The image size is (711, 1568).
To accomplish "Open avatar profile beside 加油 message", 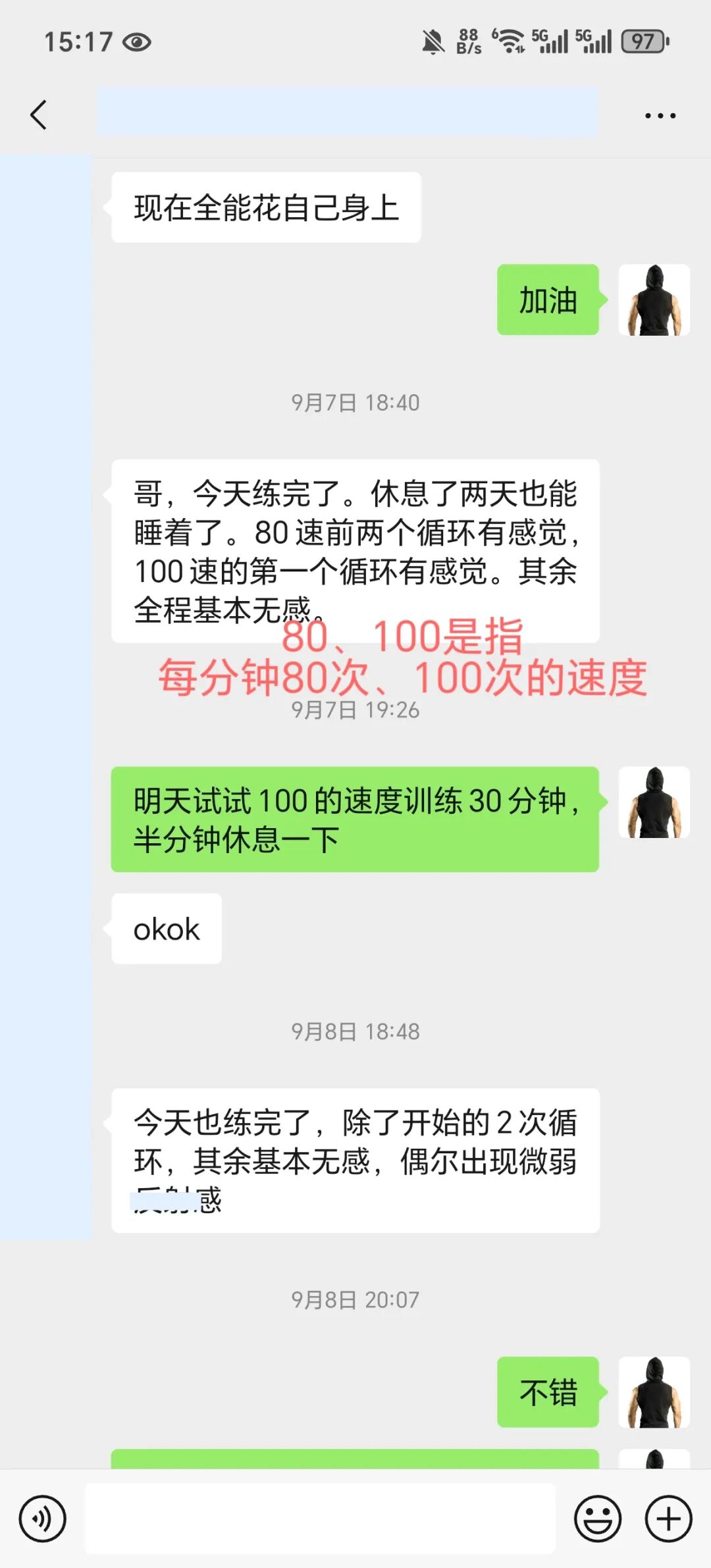I will pos(654,300).
